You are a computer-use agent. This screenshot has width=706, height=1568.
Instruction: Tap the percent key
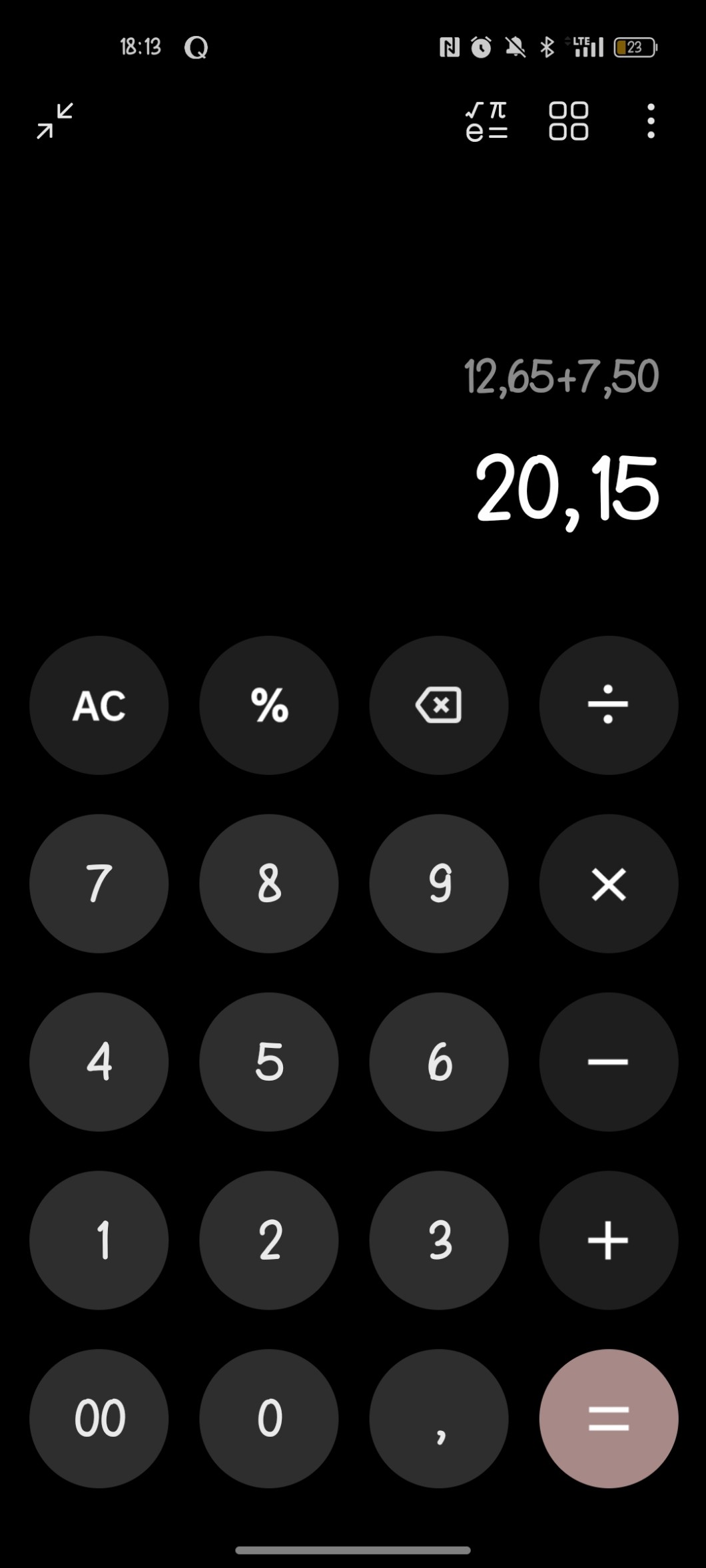point(269,705)
